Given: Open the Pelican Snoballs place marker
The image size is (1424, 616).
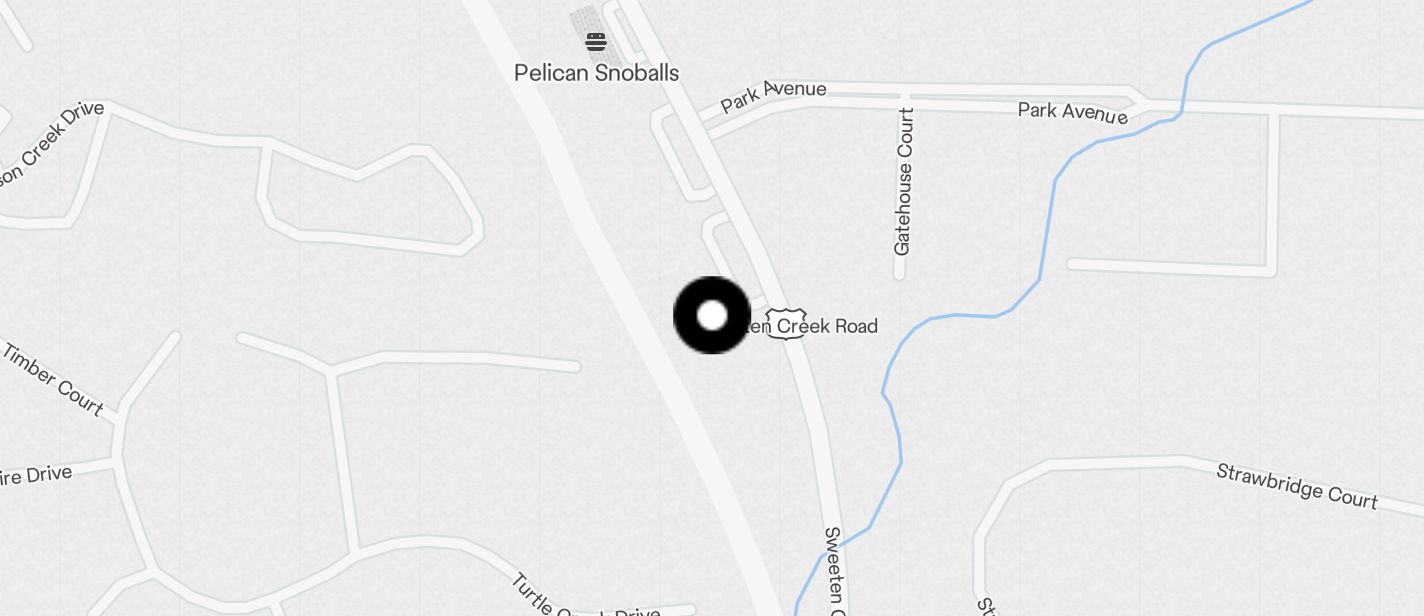Looking at the screenshot, I should click(x=596, y=43).
